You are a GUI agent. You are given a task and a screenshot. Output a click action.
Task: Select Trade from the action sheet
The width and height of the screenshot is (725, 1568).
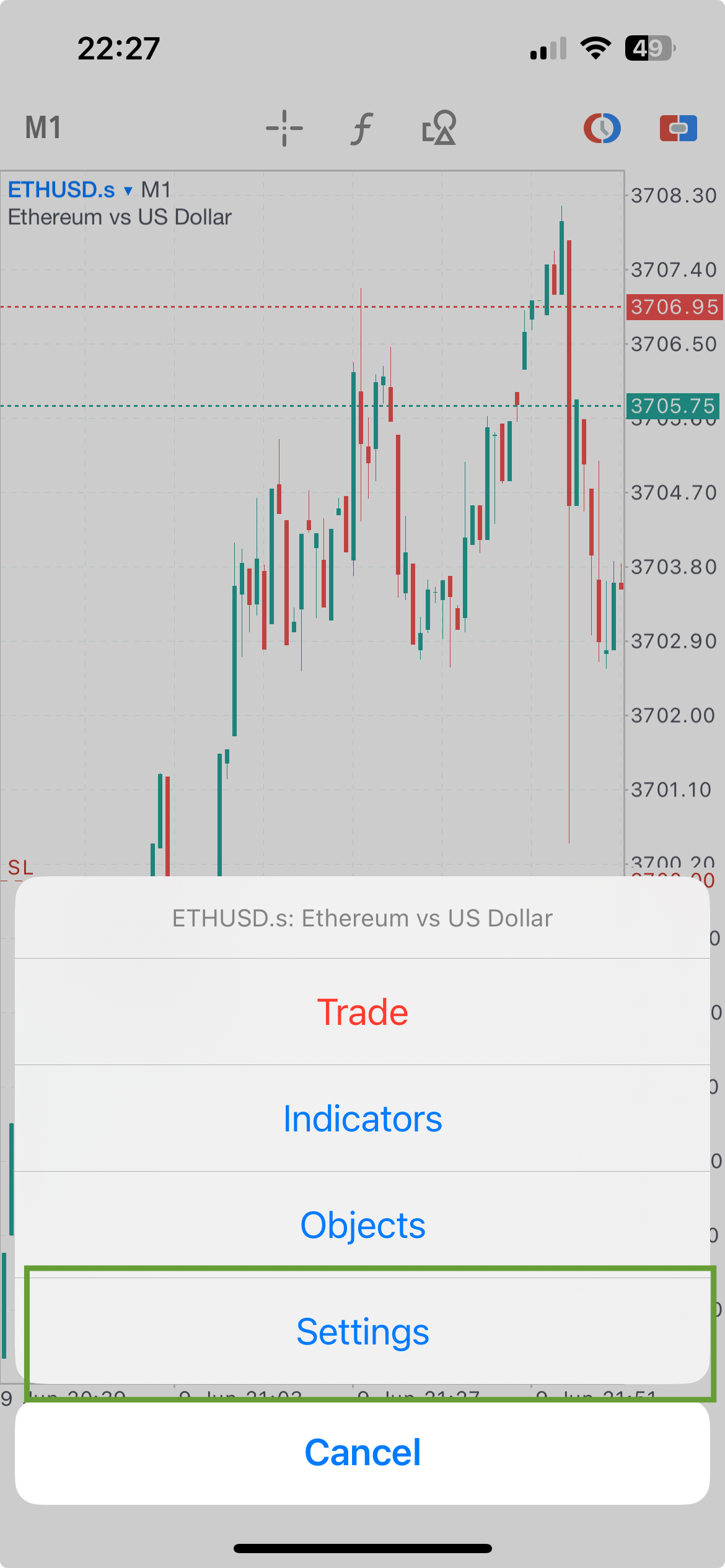pos(362,1012)
